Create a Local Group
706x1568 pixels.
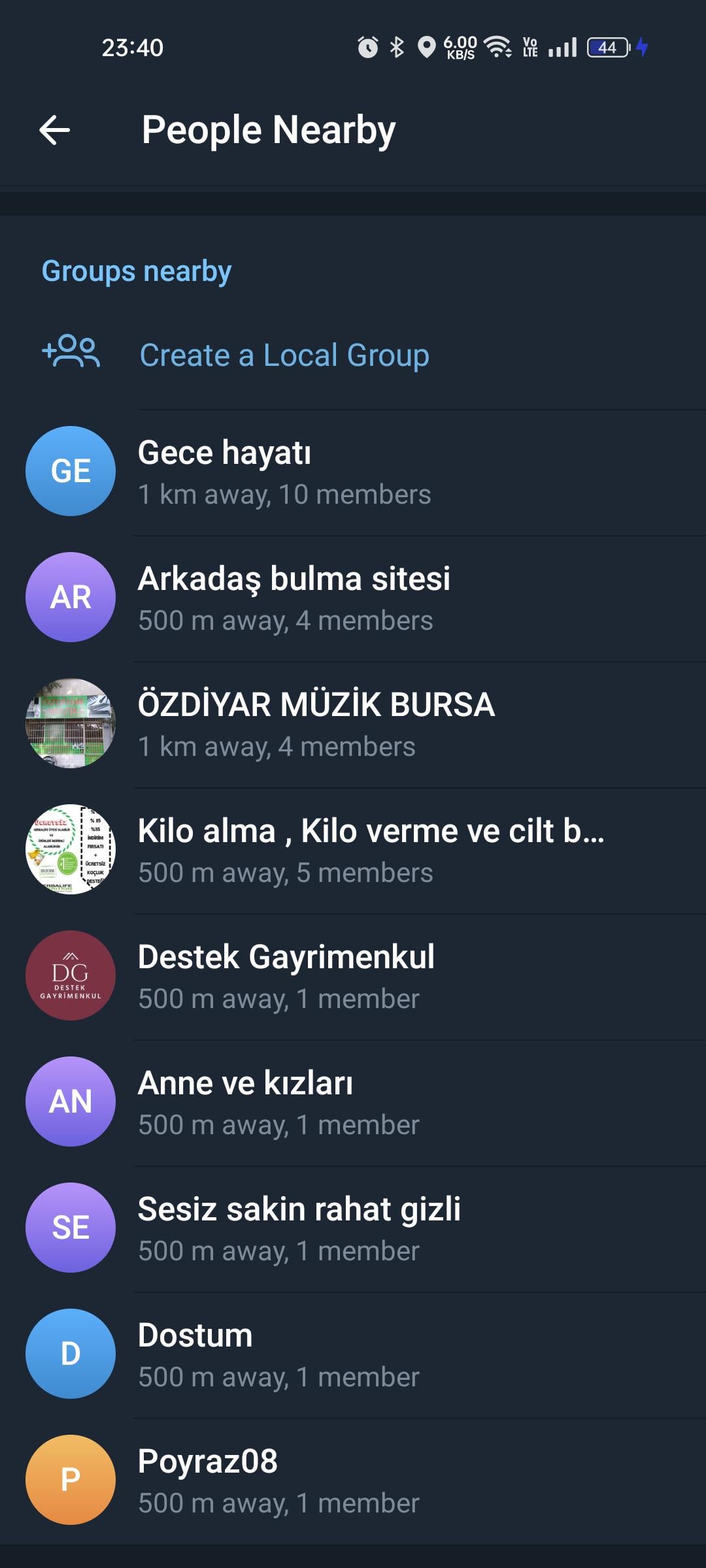[284, 355]
